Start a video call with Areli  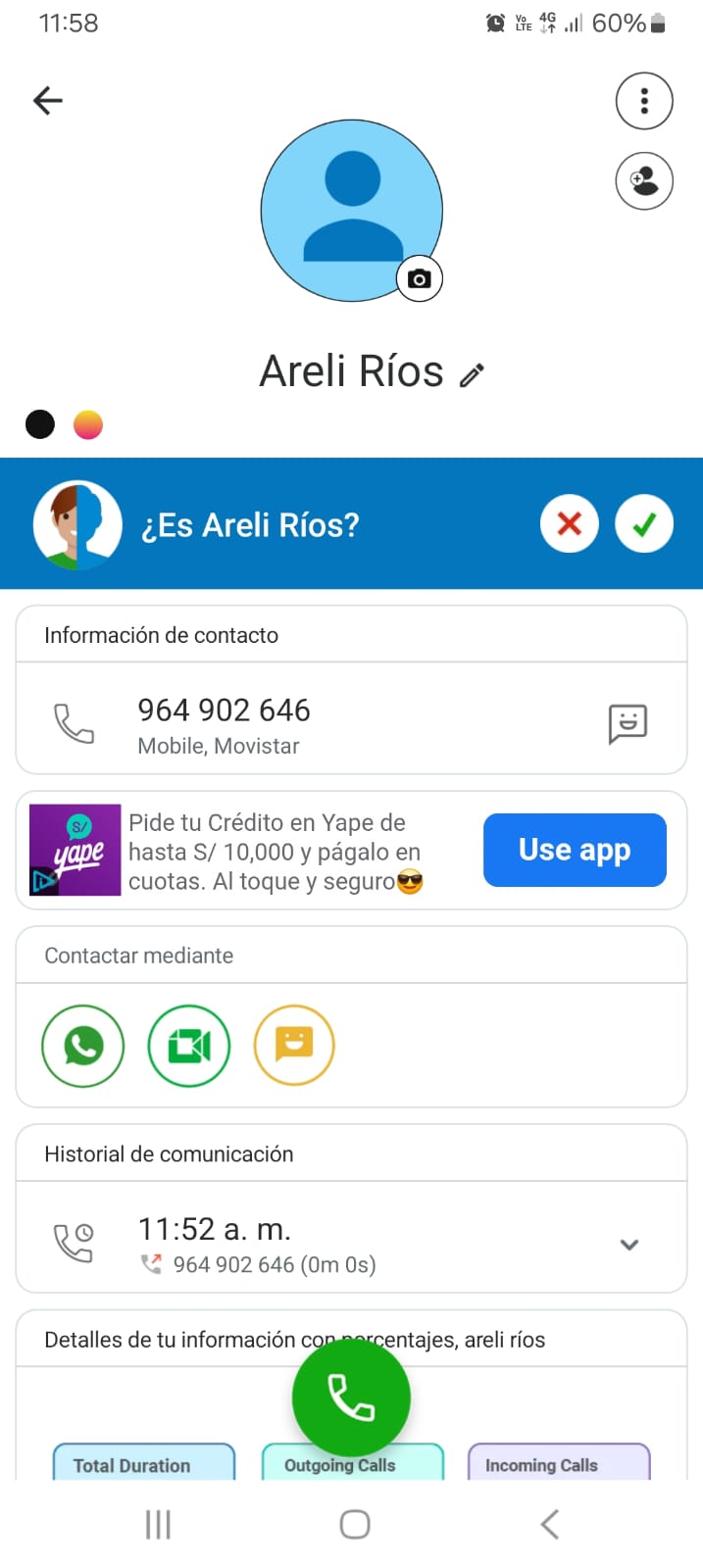coord(189,1046)
